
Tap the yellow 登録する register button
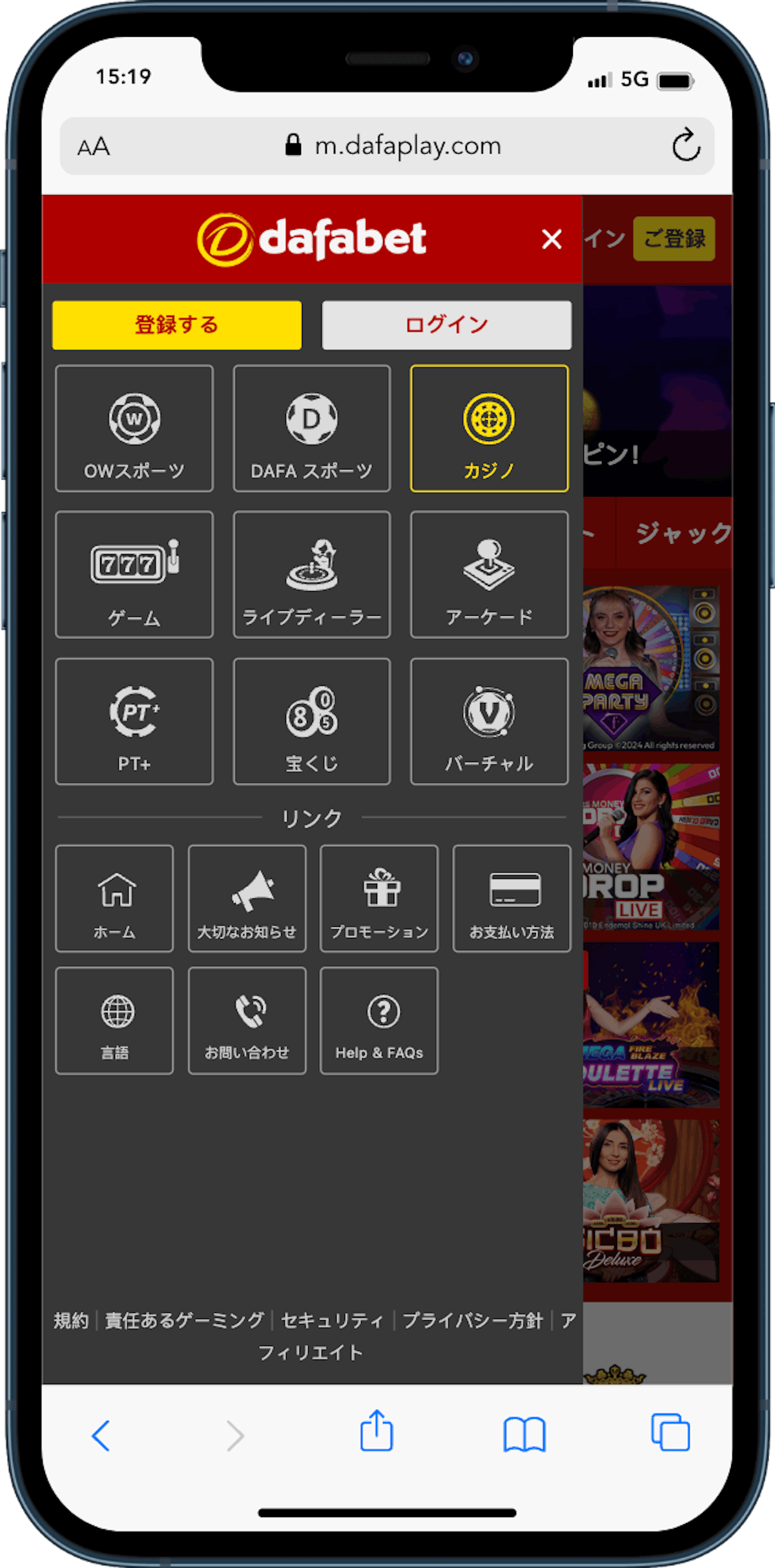[177, 325]
